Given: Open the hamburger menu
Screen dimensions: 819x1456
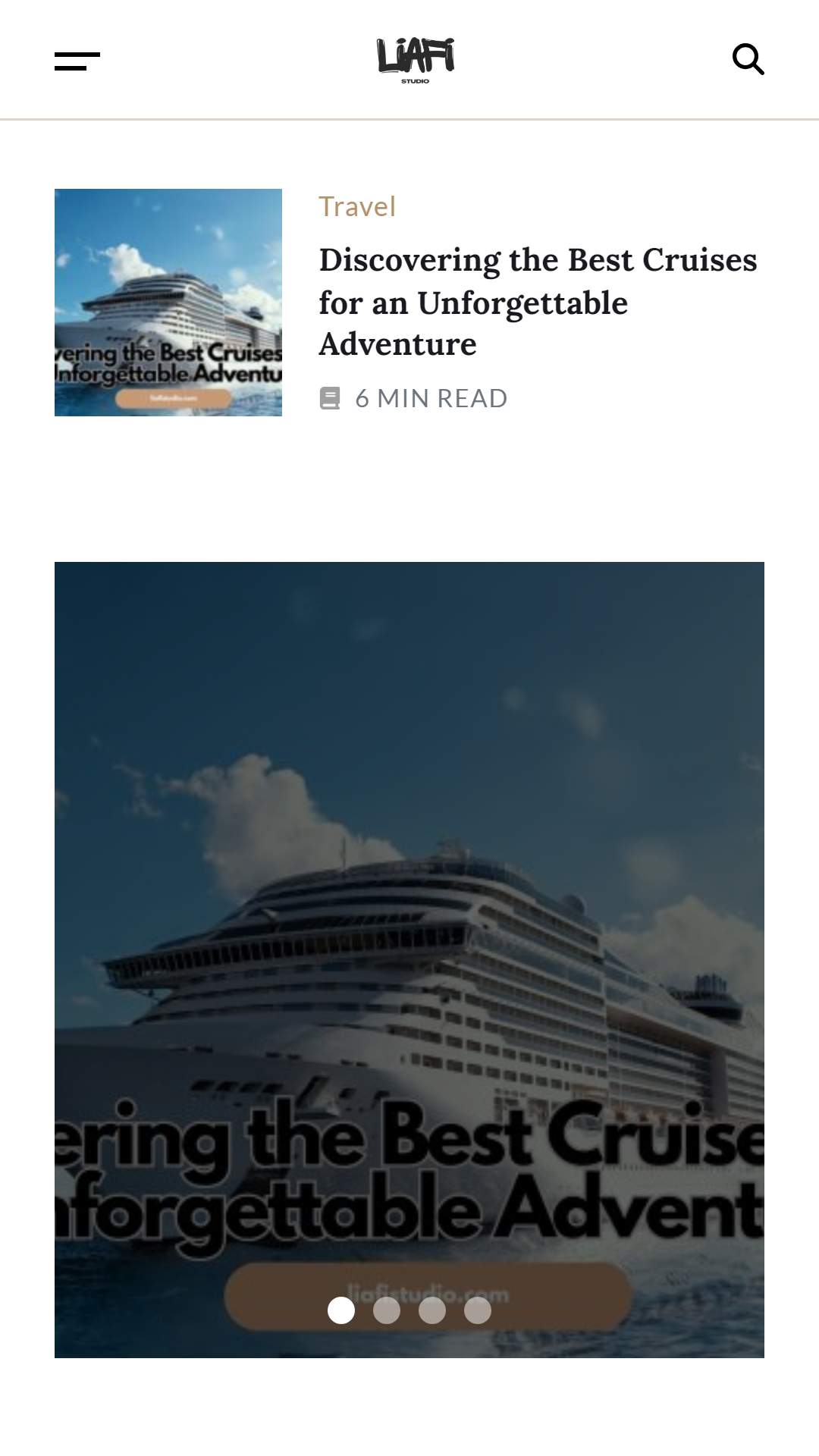Looking at the screenshot, I should [x=77, y=61].
